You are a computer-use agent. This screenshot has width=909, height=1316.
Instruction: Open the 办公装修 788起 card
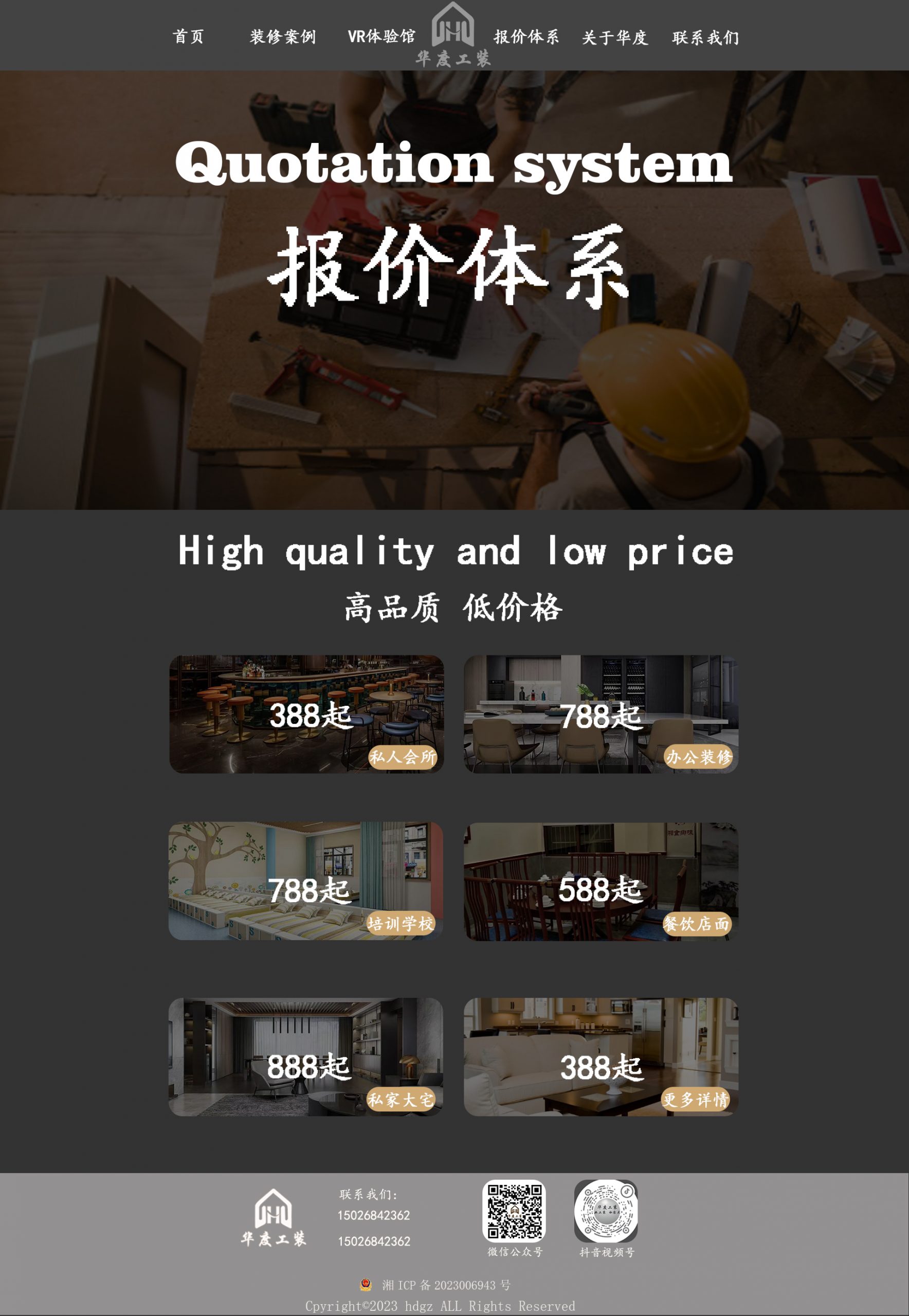point(601,714)
